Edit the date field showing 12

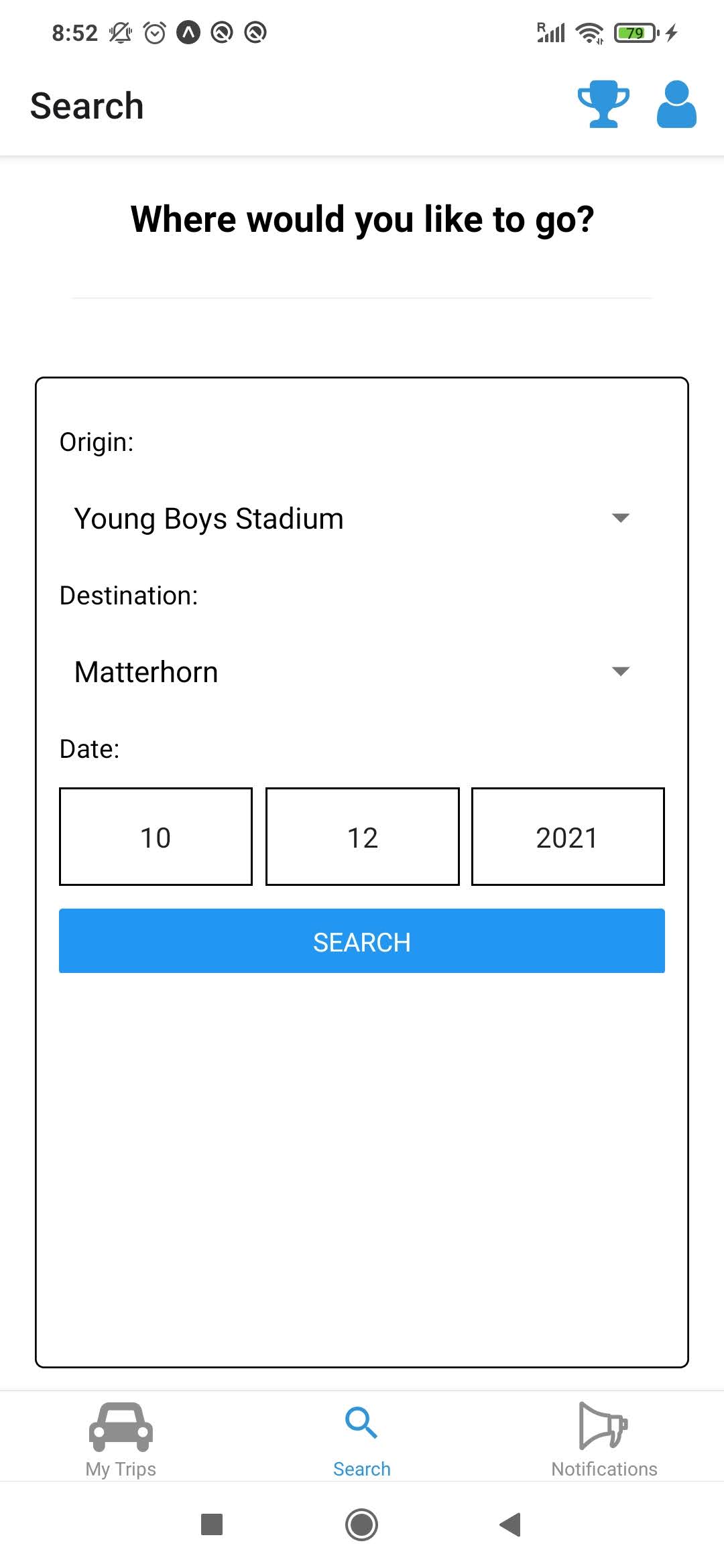[x=363, y=837]
